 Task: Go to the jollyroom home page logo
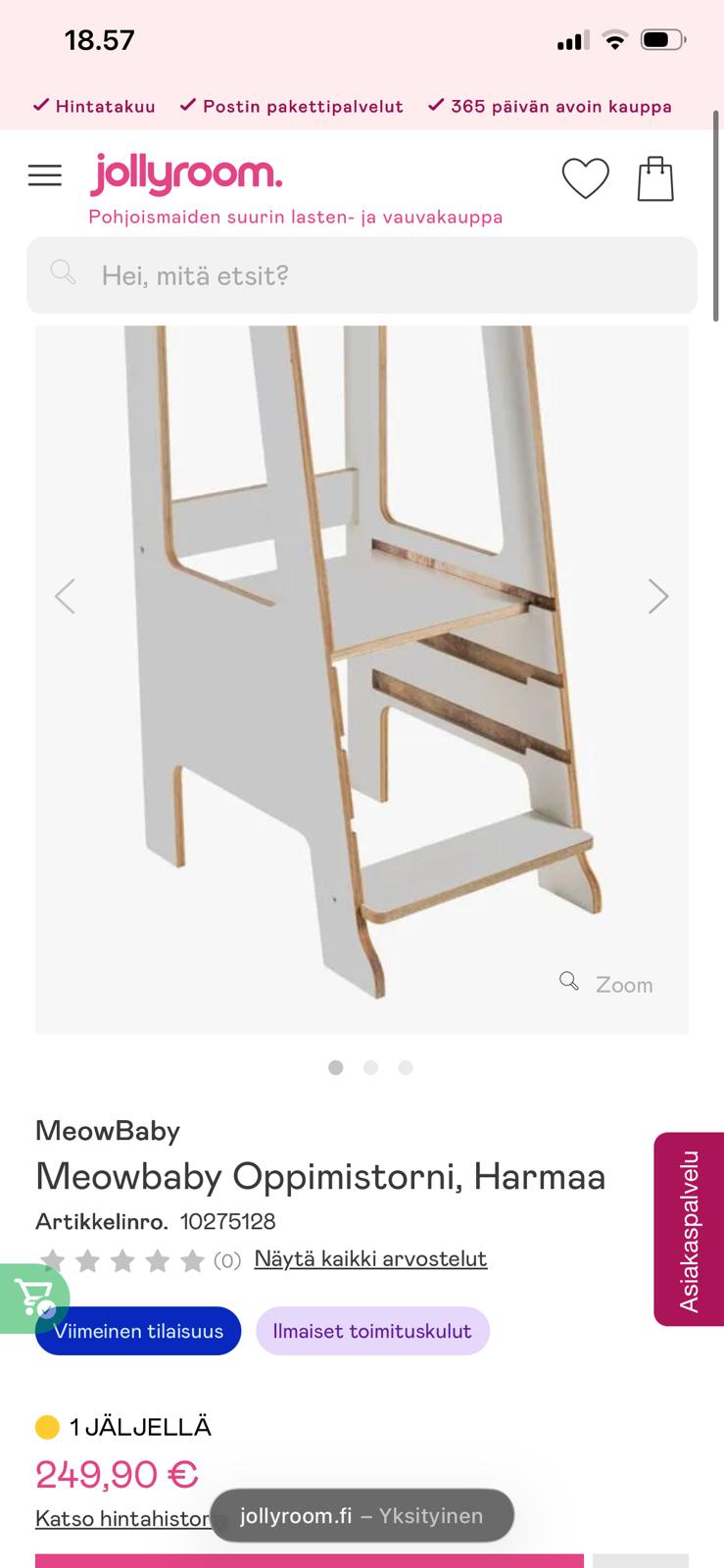(x=187, y=174)
